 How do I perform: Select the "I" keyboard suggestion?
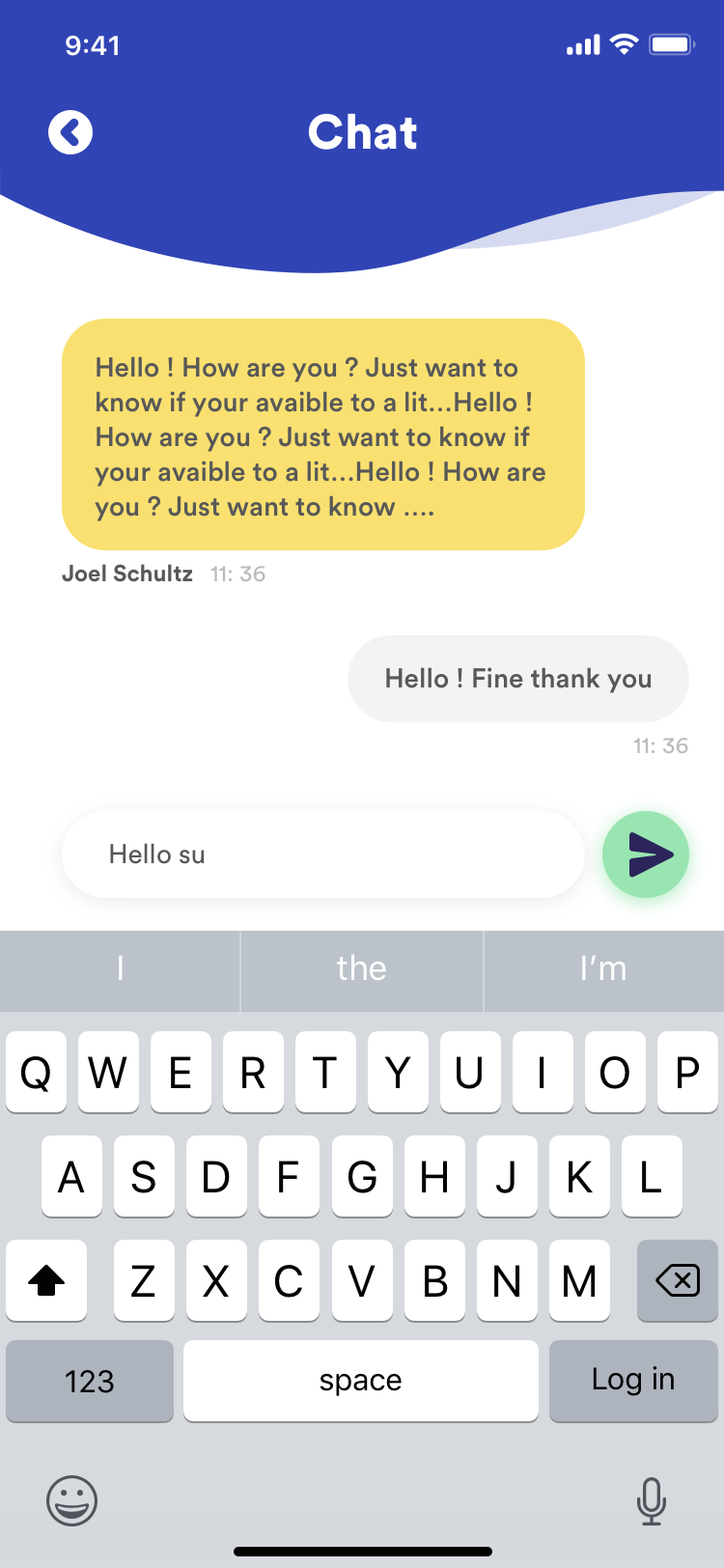pyautogui.click(x=120, y=968)
